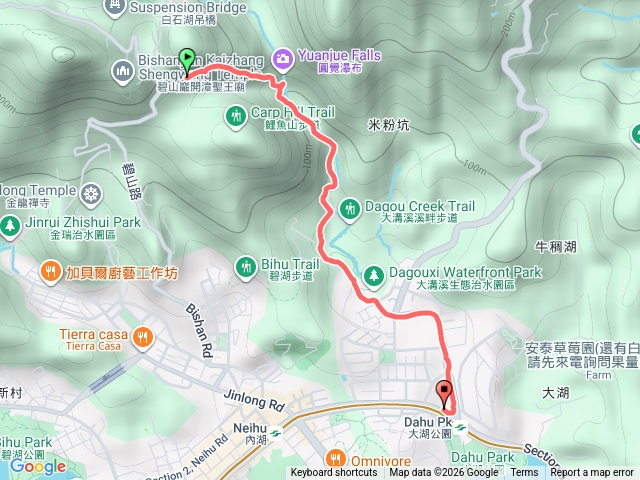The width and height of the screenshot is (640, 480).
Task: Open the 加貝爾廚藝工作坊 restaurant marker
Action: coord(50,272)
